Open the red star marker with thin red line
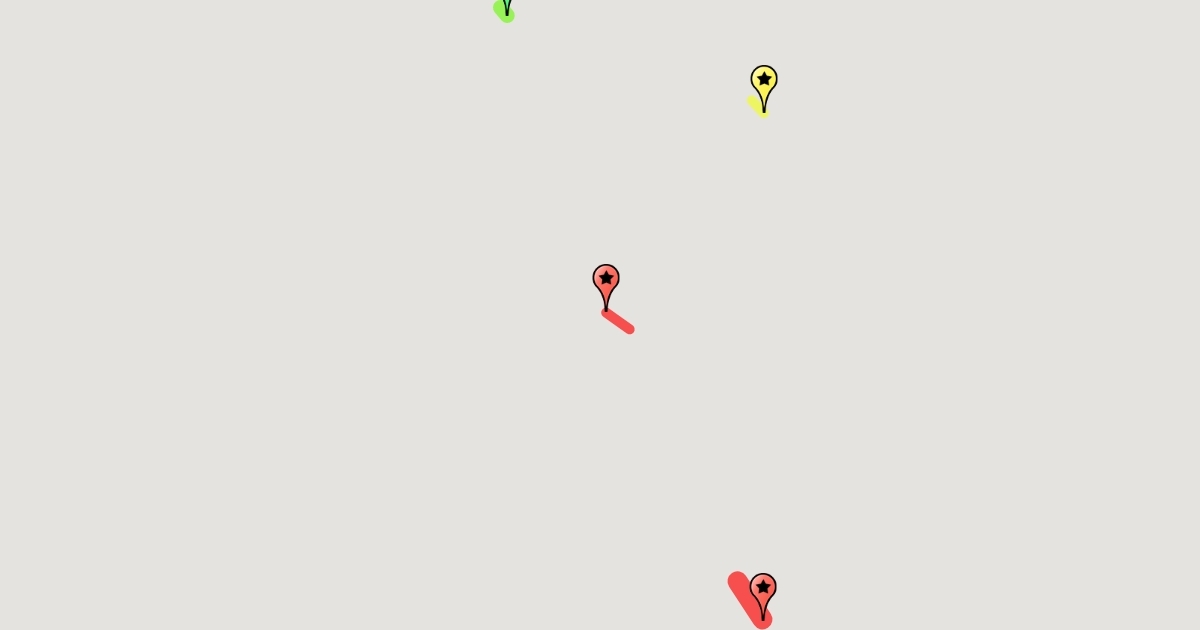This screenshot has width=1200, height=630. [x=606, y=279]
